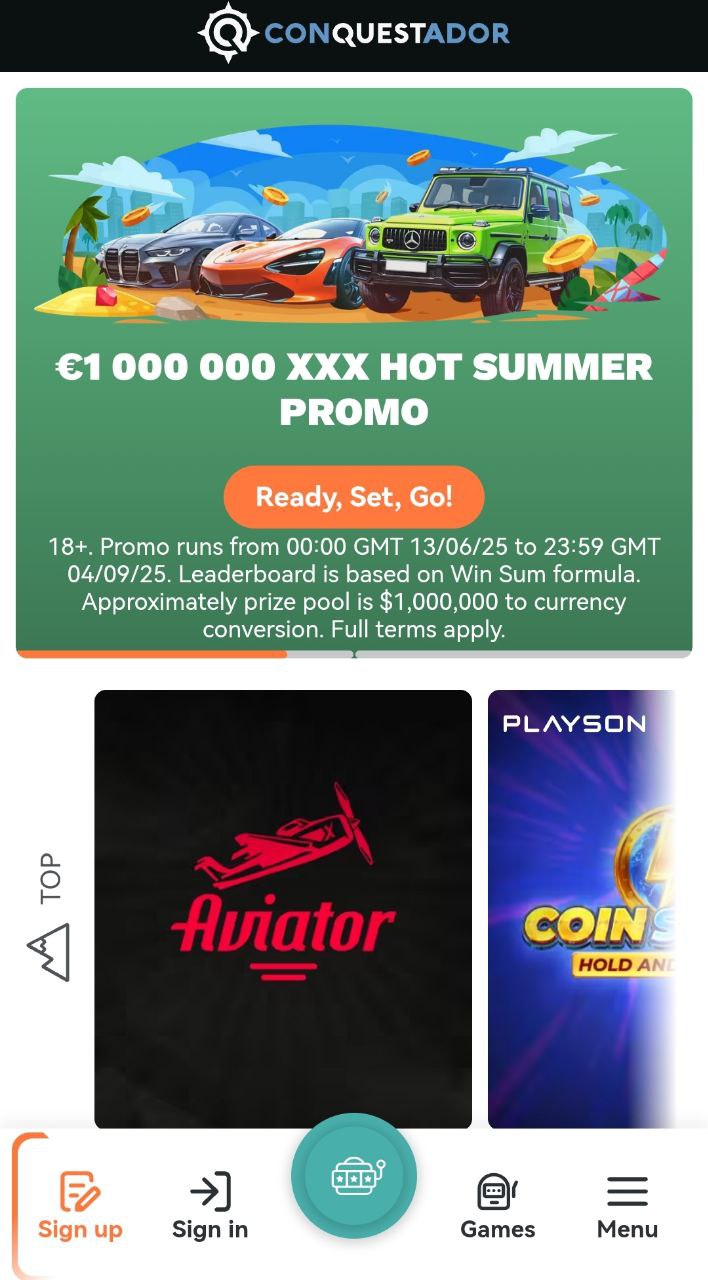
Task: Tap Sign up in the bottom bar
Action: pyautogui.click(x=80, y=1206)
